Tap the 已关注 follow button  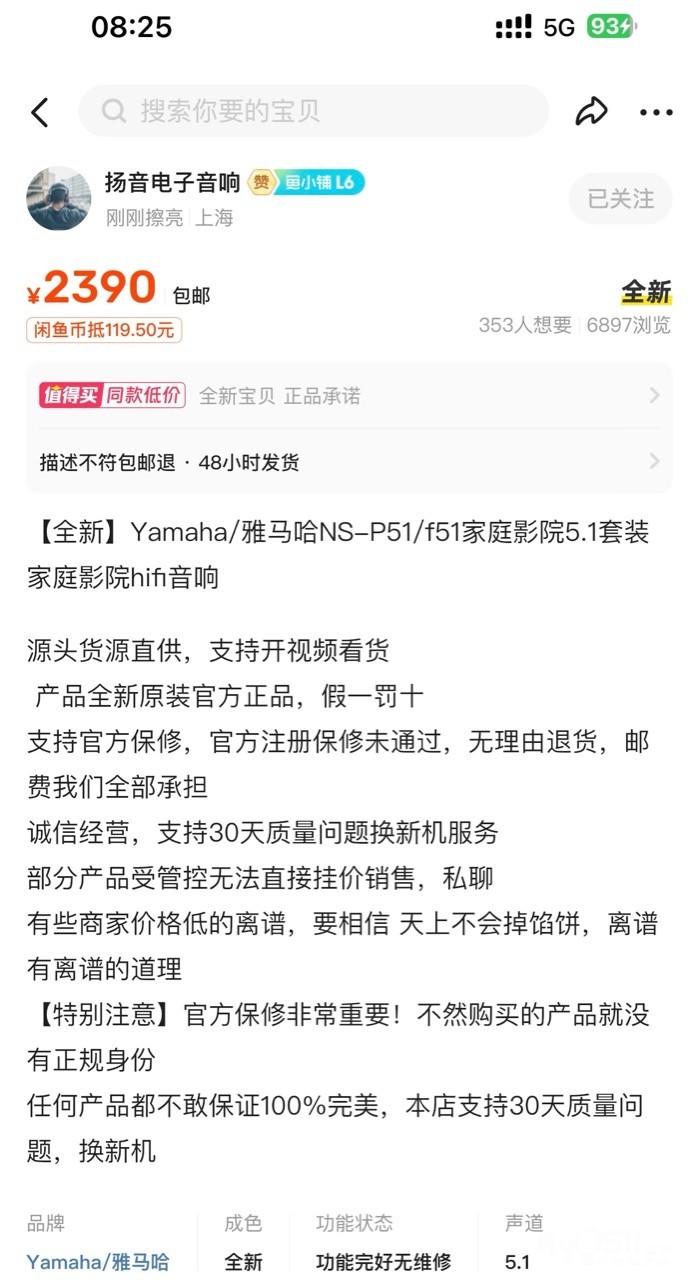(620, 198)
